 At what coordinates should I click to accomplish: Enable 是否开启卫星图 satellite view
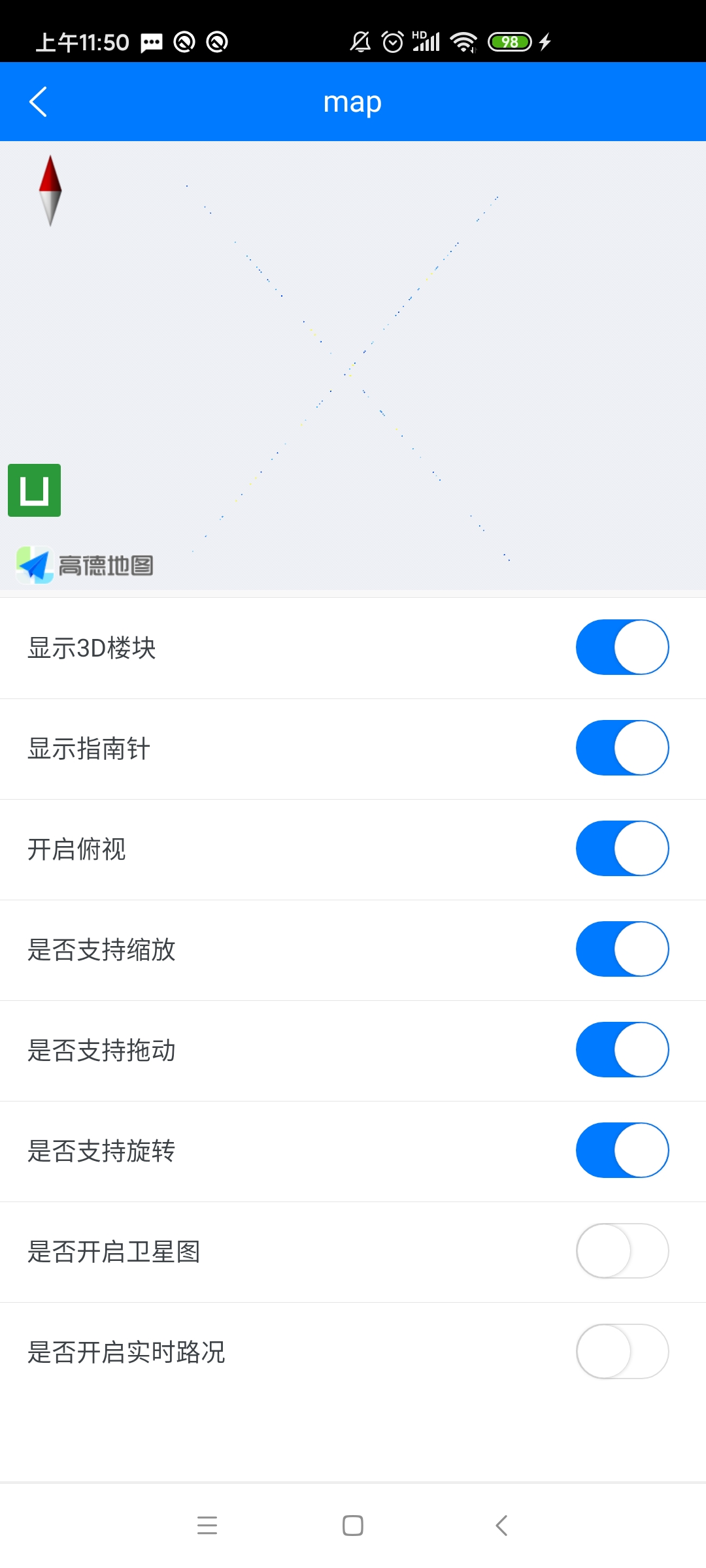622,1251
